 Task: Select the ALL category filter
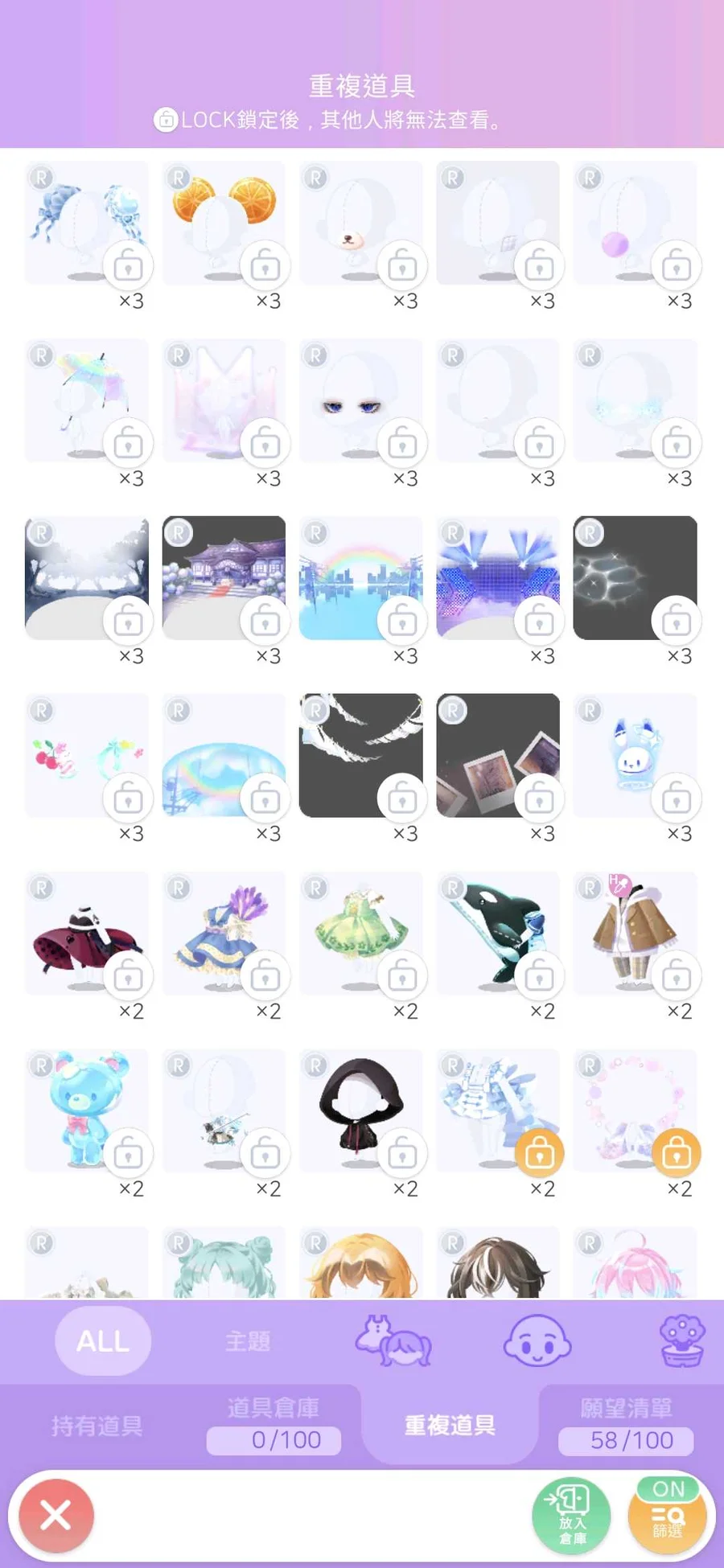point(103,1340)
